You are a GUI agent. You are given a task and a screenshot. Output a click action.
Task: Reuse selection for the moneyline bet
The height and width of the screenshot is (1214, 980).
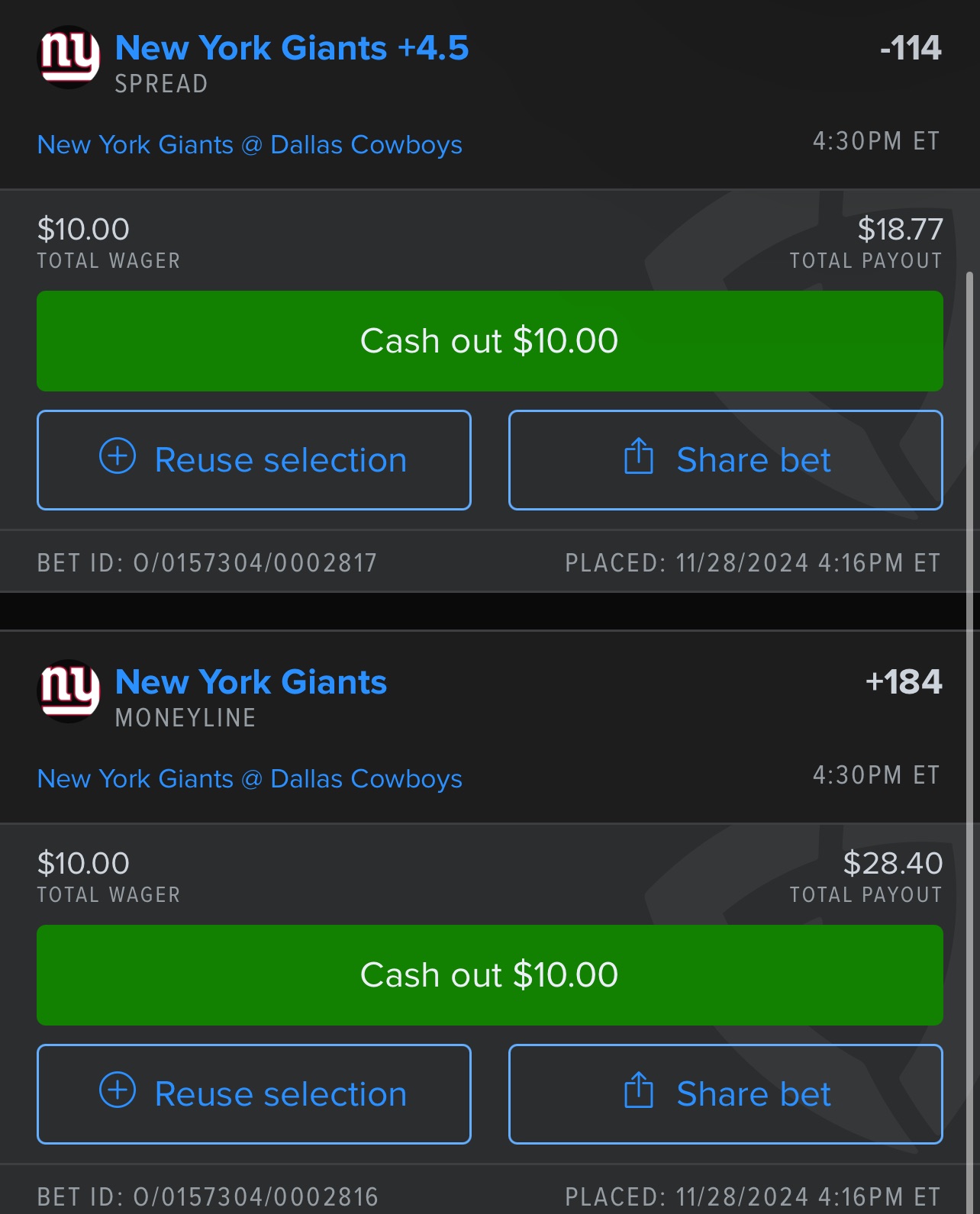[254, 1094]
